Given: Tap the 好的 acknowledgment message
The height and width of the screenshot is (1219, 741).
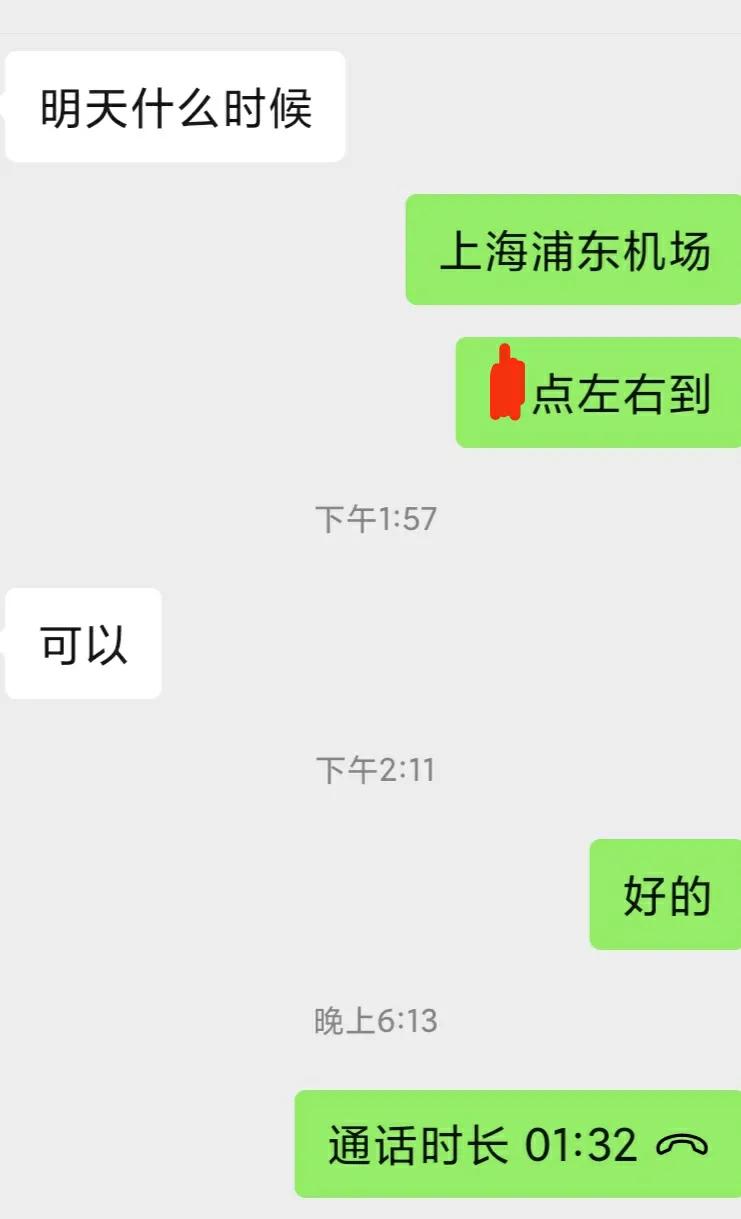Looking at the screenshot, I should pos(663,895).
